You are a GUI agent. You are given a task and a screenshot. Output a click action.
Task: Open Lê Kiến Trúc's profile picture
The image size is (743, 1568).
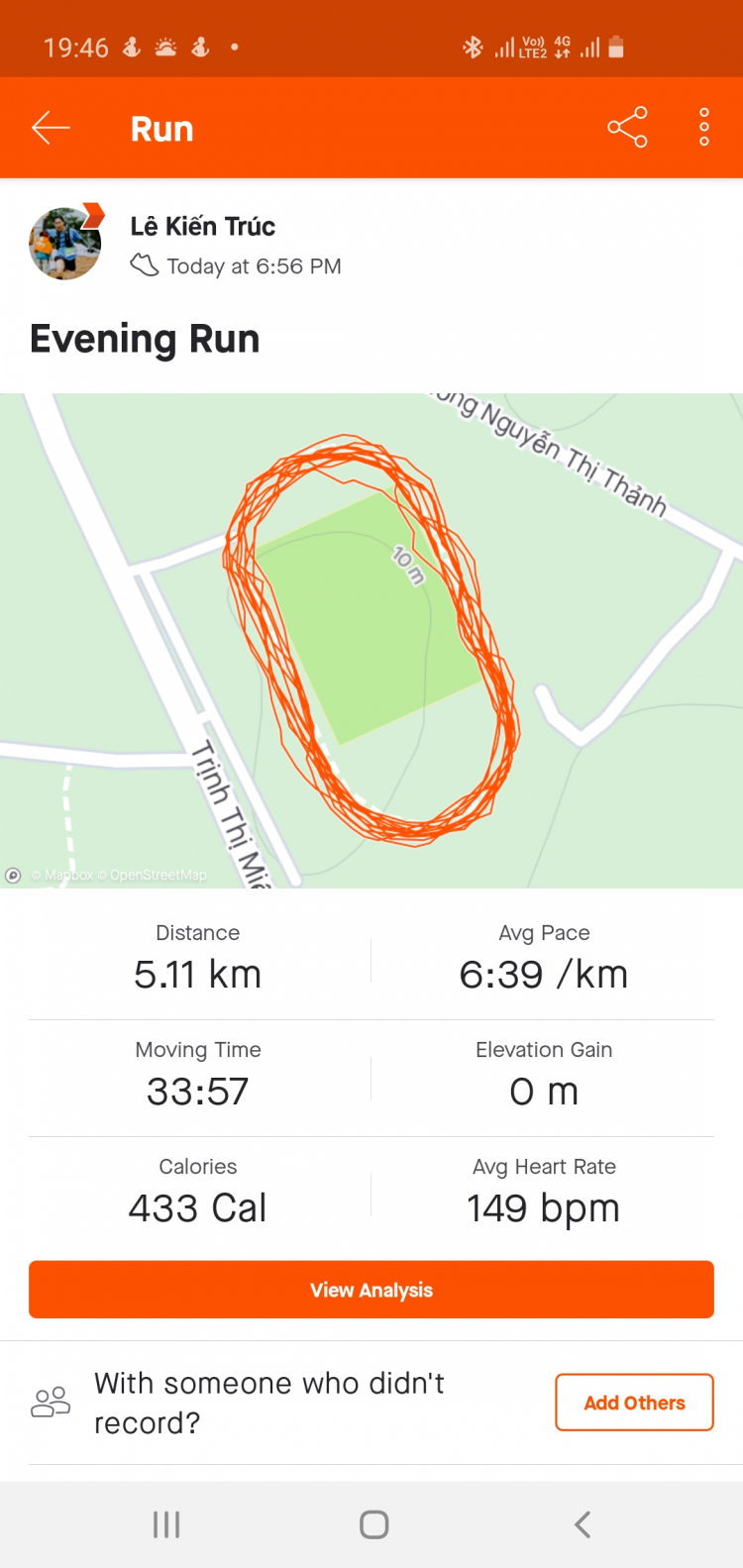[x=65, y=244]
